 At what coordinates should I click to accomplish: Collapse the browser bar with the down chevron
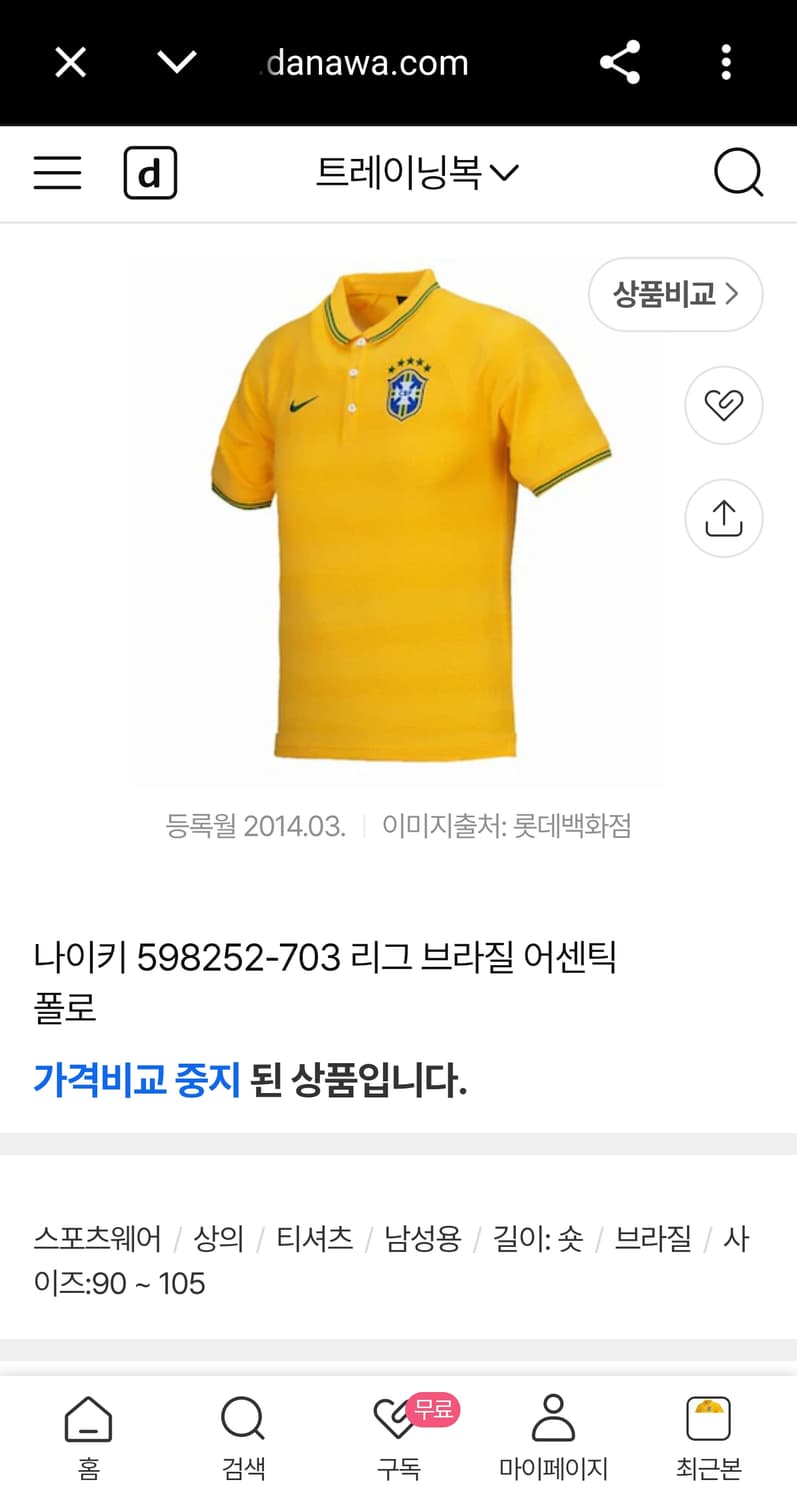pyautogui.click(x=176, y=62)
